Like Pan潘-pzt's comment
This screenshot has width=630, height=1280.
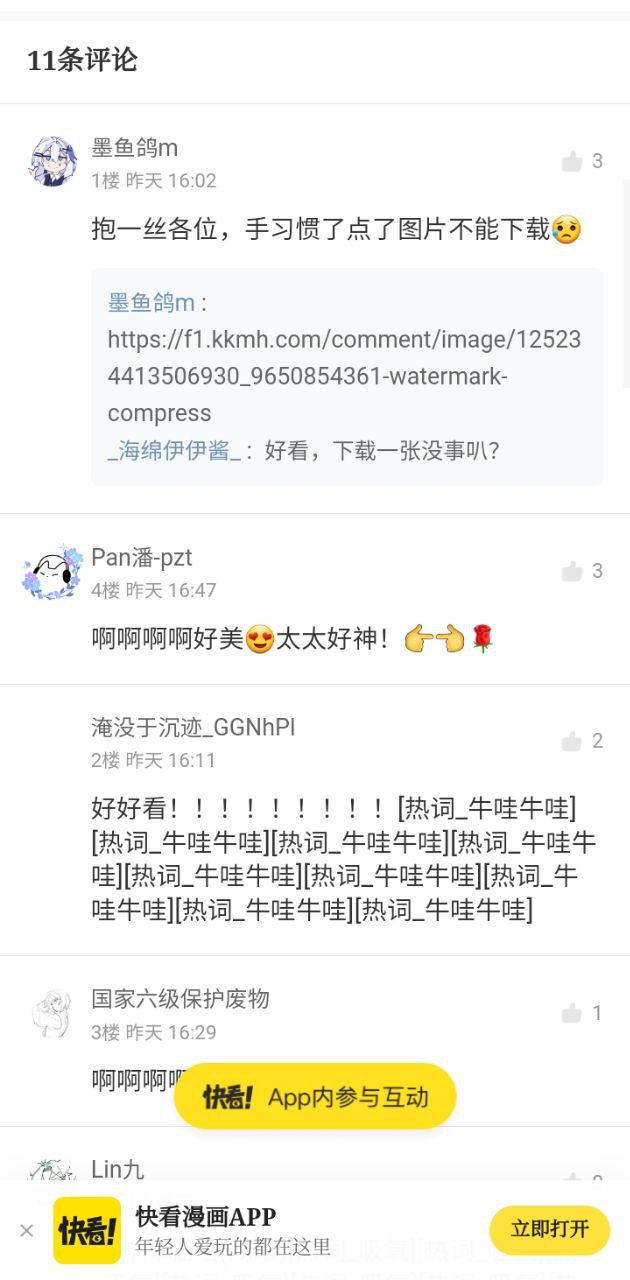pyautogui.click(x=572, y=572)
